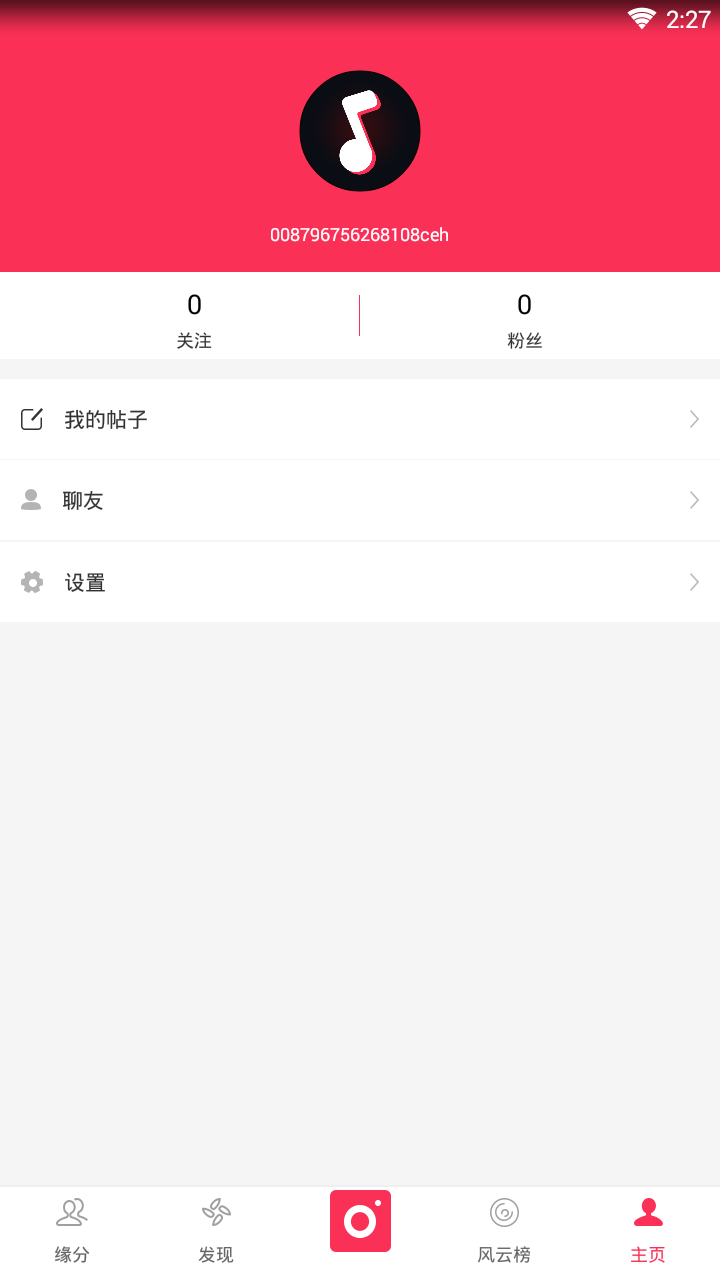
Task: Select the 主页 tab
Action: 648,1232
